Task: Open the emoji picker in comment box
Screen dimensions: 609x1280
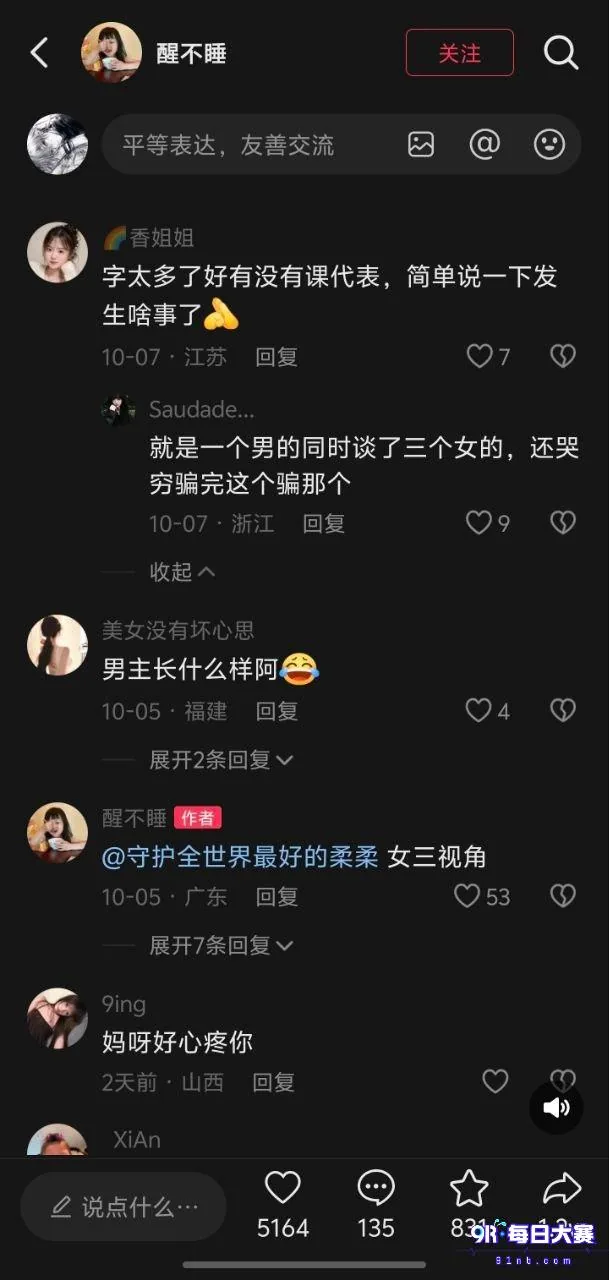Action: tap(549, 145)
